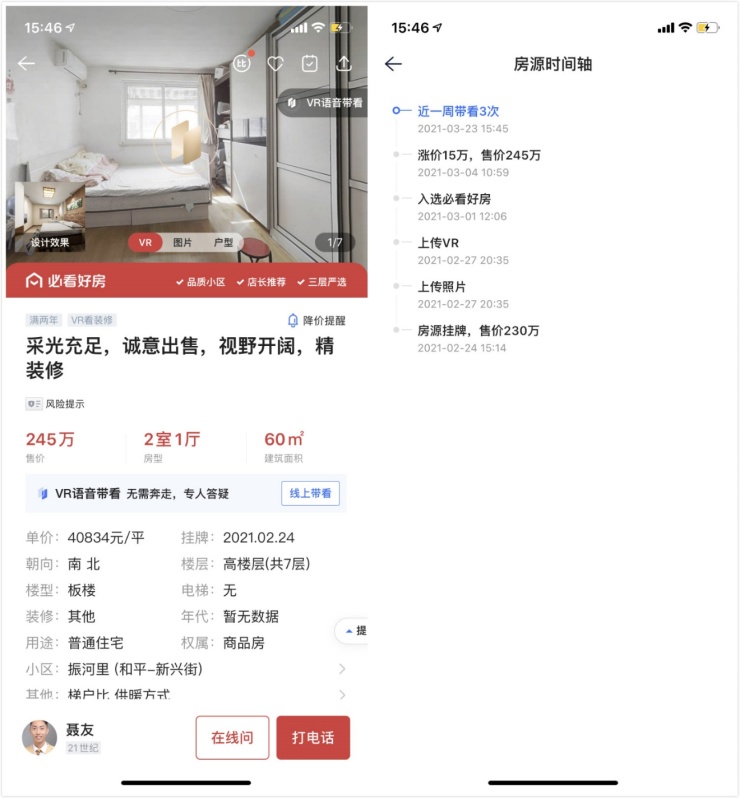This screenshot has width=740, height=798.
Task: Go back from the 房源时间轴 page
Action: [x=394, y=64]
